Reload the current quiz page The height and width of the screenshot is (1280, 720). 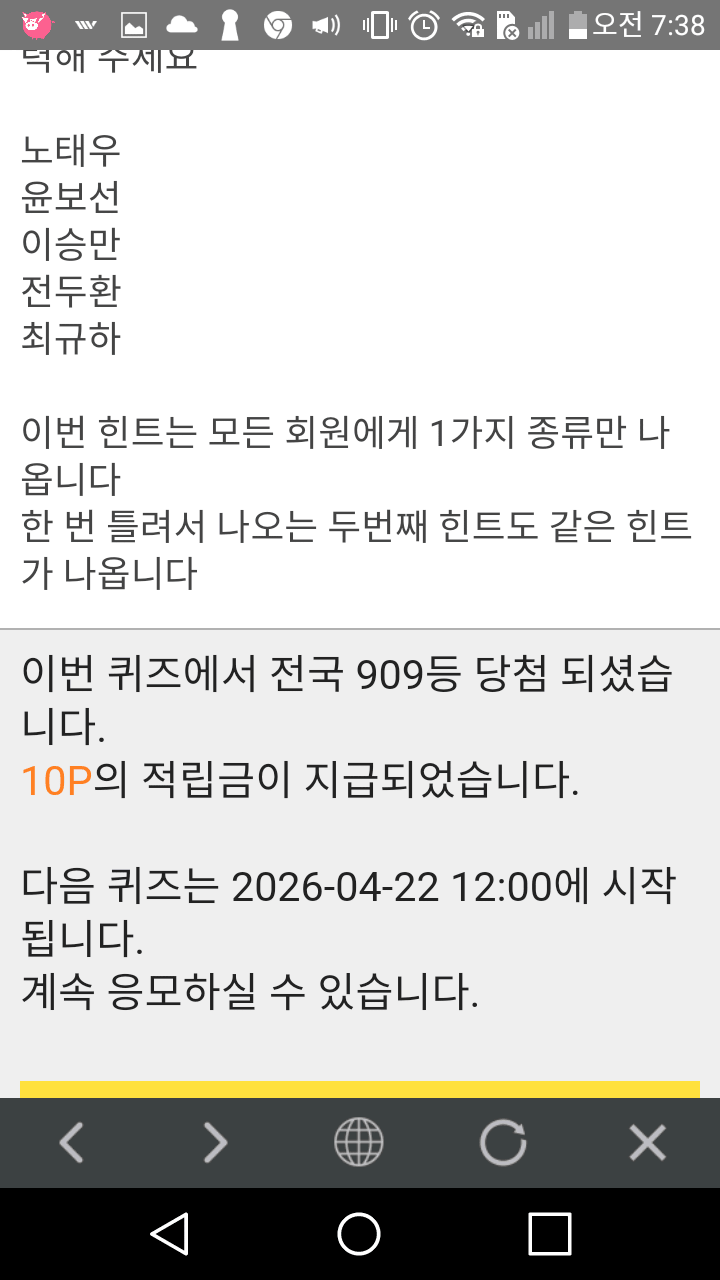(502, 1142)
